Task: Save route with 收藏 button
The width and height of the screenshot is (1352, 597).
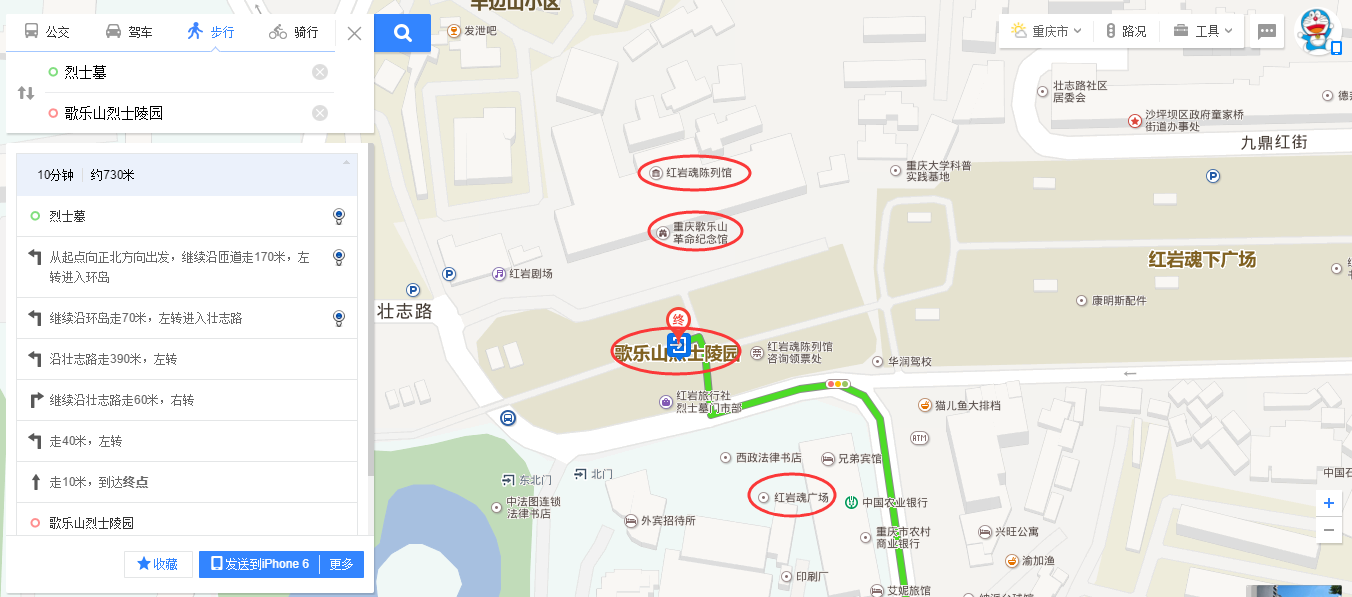Action: [x=158, y=564]
